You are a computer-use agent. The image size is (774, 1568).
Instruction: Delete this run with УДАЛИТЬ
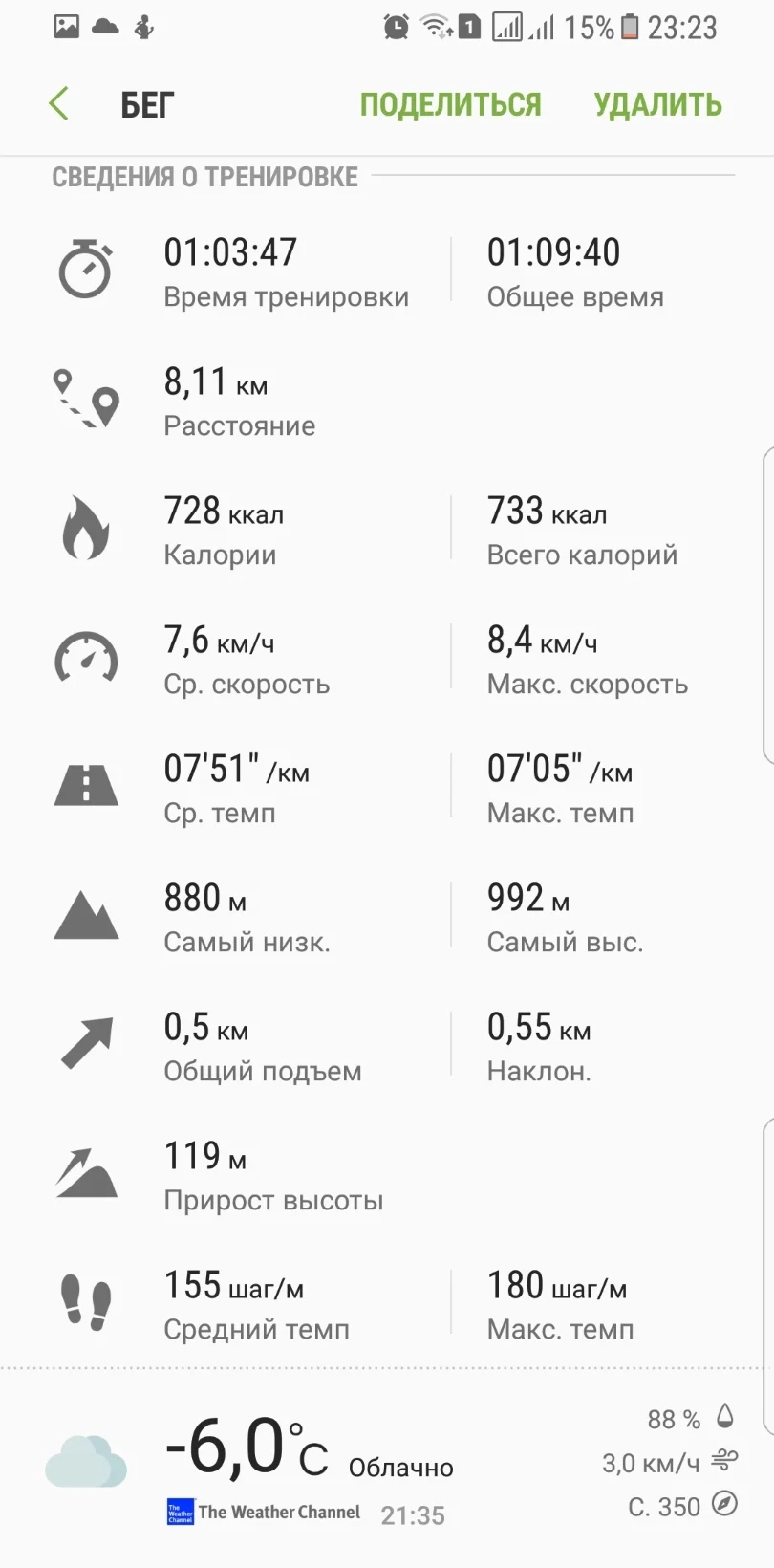657,104
